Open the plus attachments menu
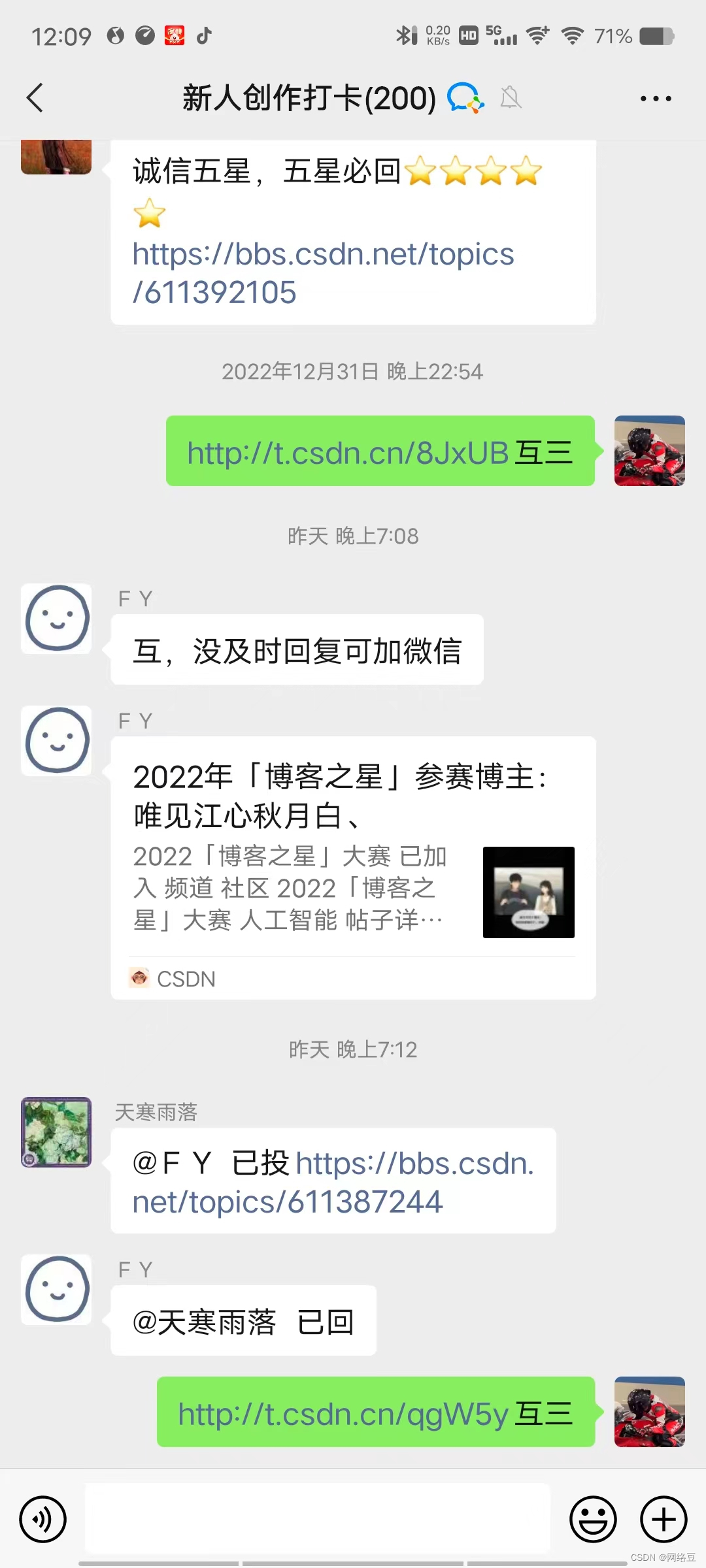Viewport: 706px width, 1568px height. coord(663,1519)
